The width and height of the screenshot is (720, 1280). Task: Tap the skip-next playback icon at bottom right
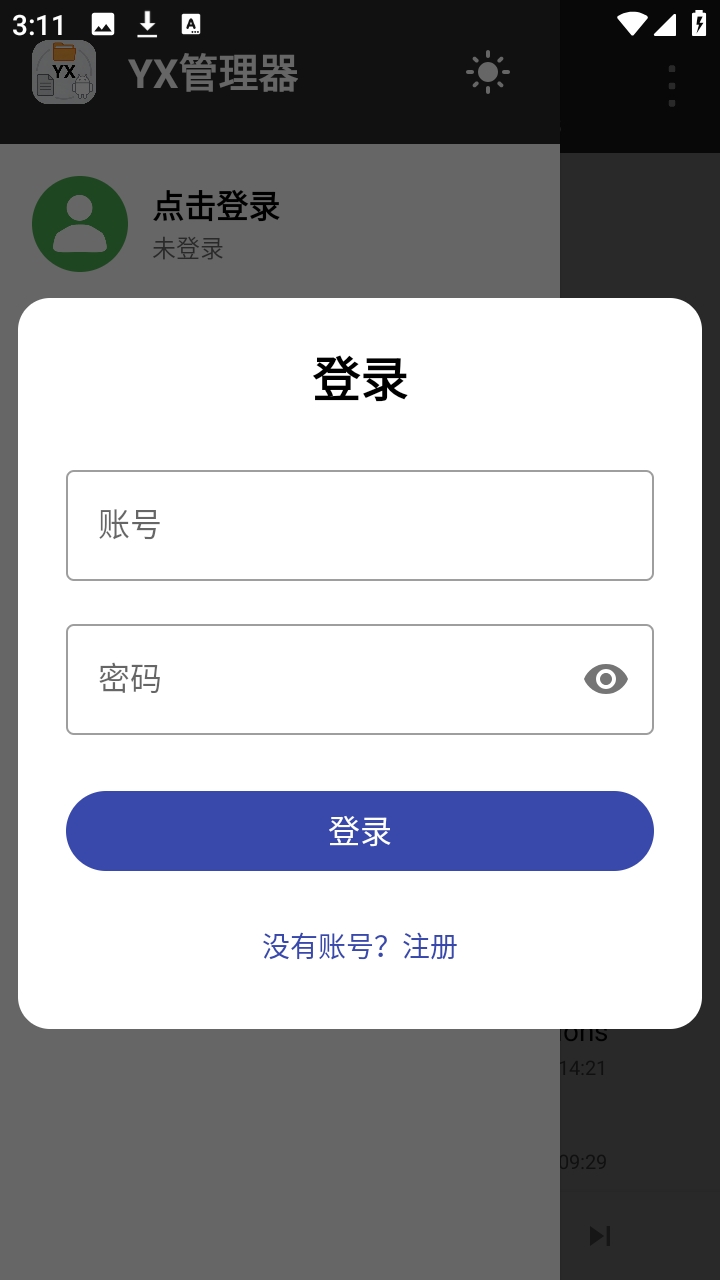(x=599, y=1235)
